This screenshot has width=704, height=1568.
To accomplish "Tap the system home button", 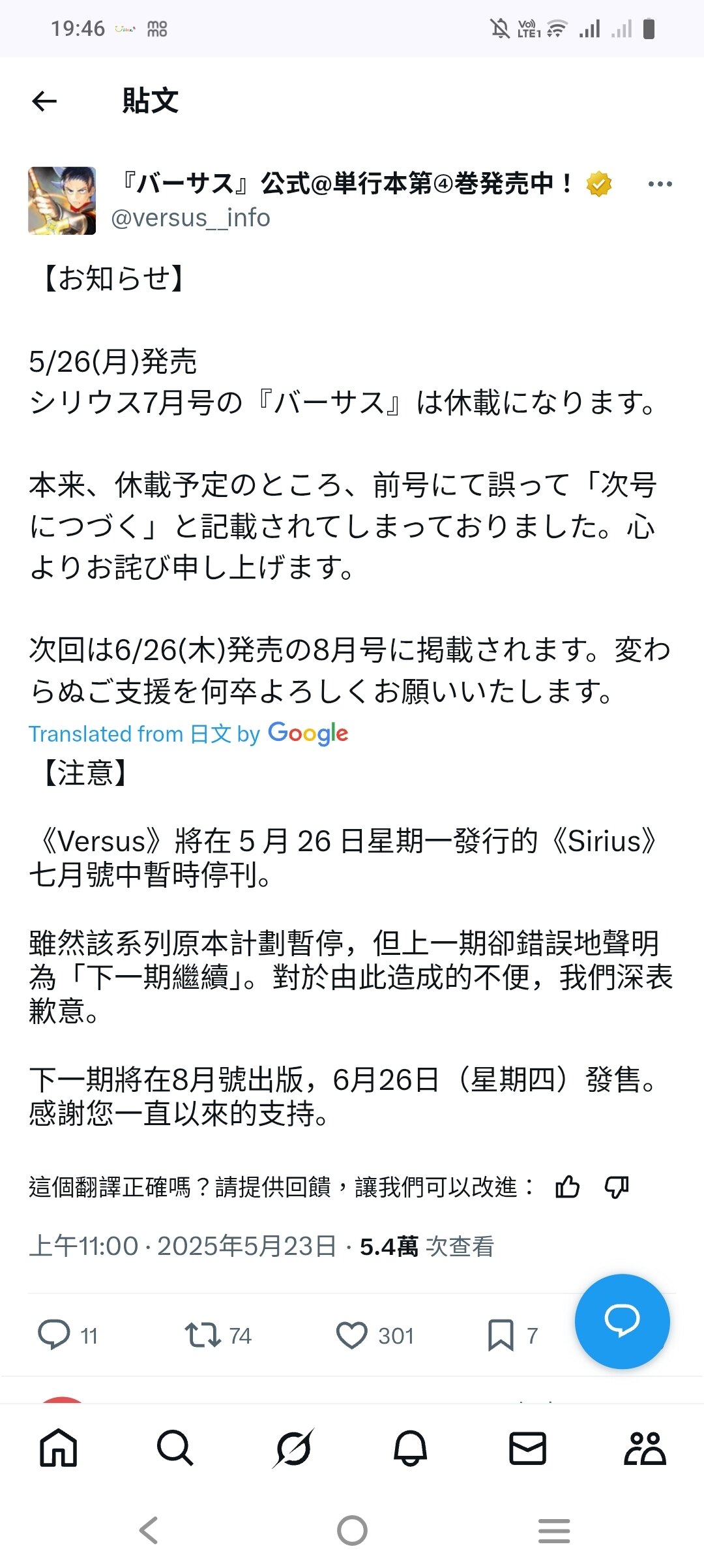I will 352,1530.
